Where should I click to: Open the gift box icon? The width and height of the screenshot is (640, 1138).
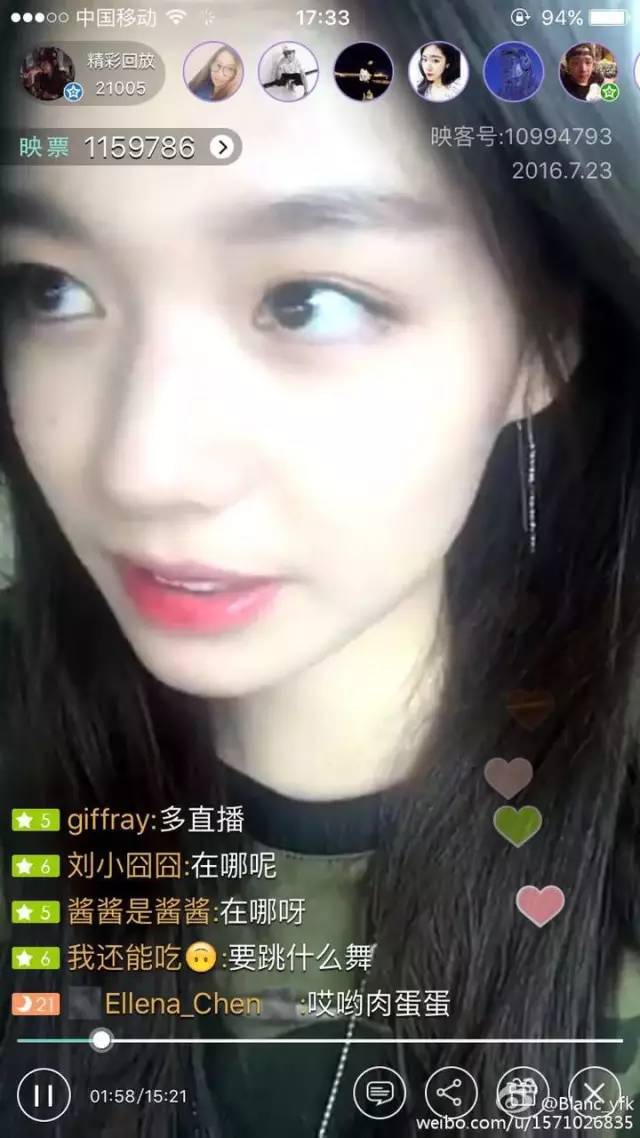click(x=522, y=1091)
